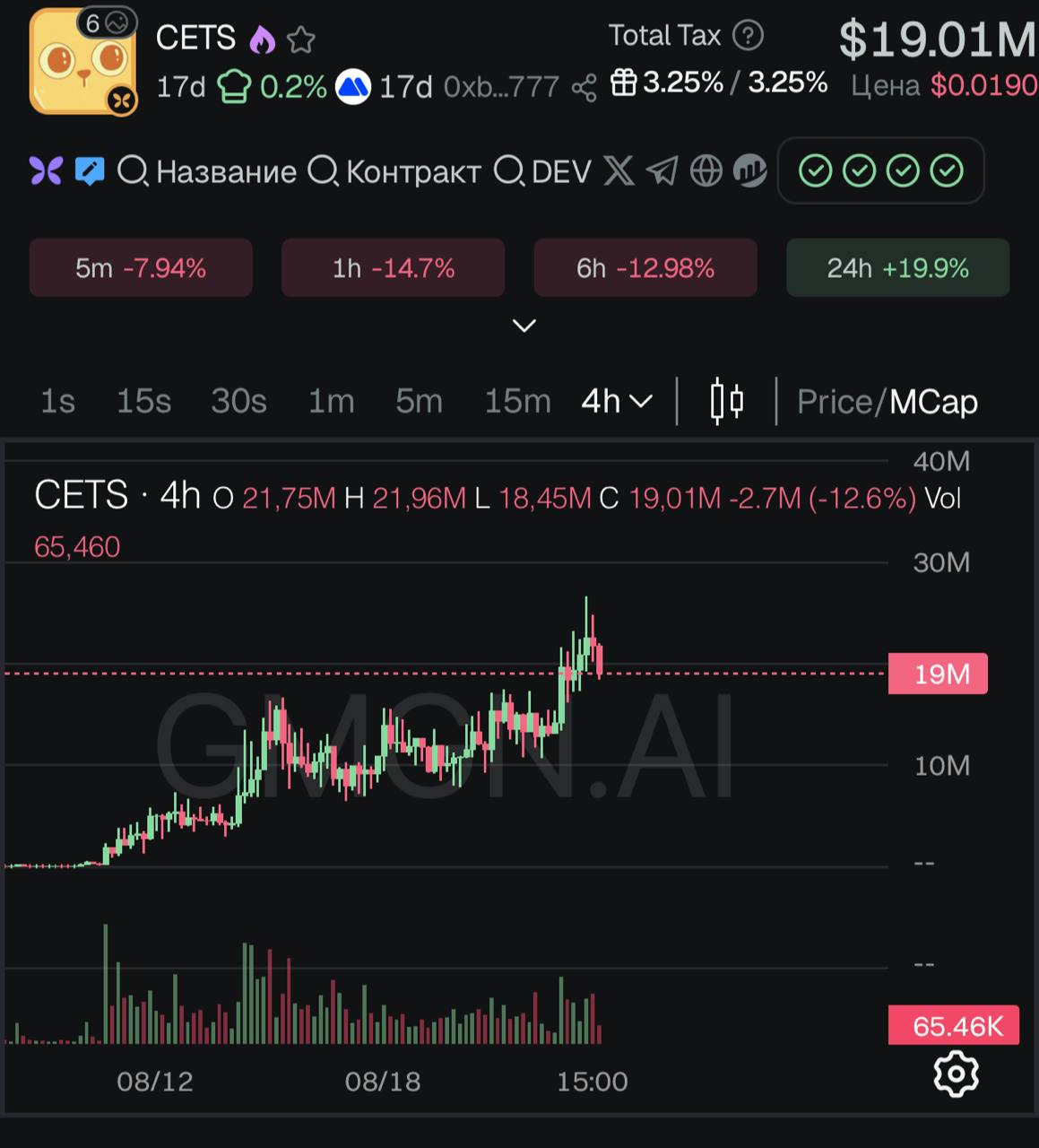
Task: Share the CETS token page
Action: (584, 88)
